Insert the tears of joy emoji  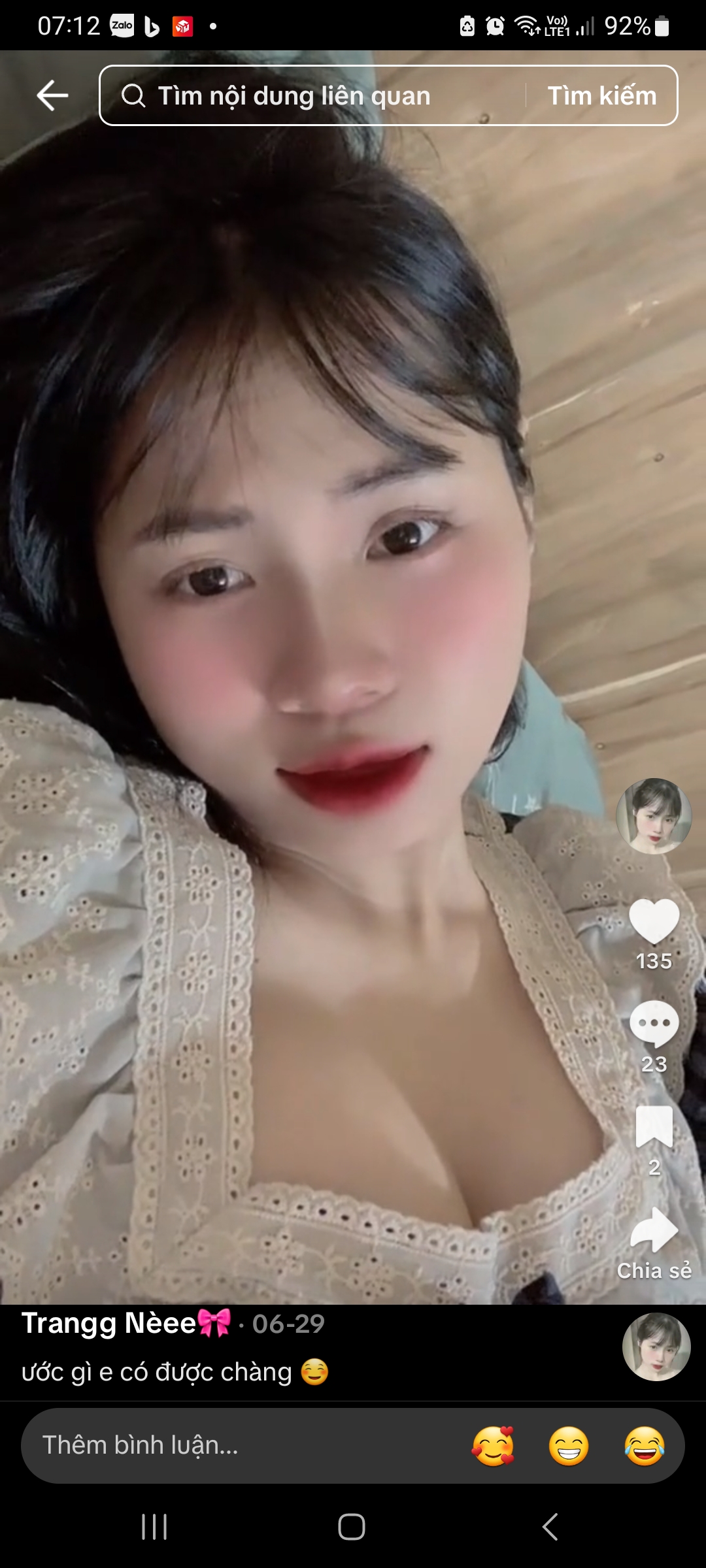(x=645, y=1446)
